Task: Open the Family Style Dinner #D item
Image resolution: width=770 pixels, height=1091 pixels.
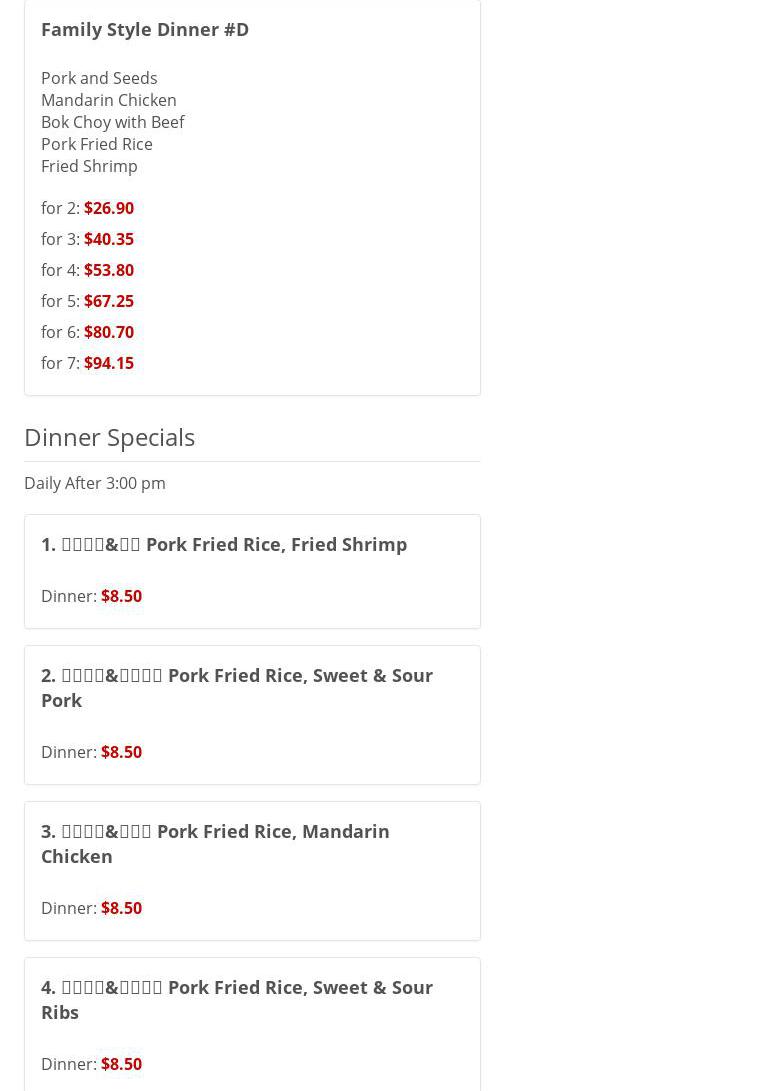Action: 145,29
